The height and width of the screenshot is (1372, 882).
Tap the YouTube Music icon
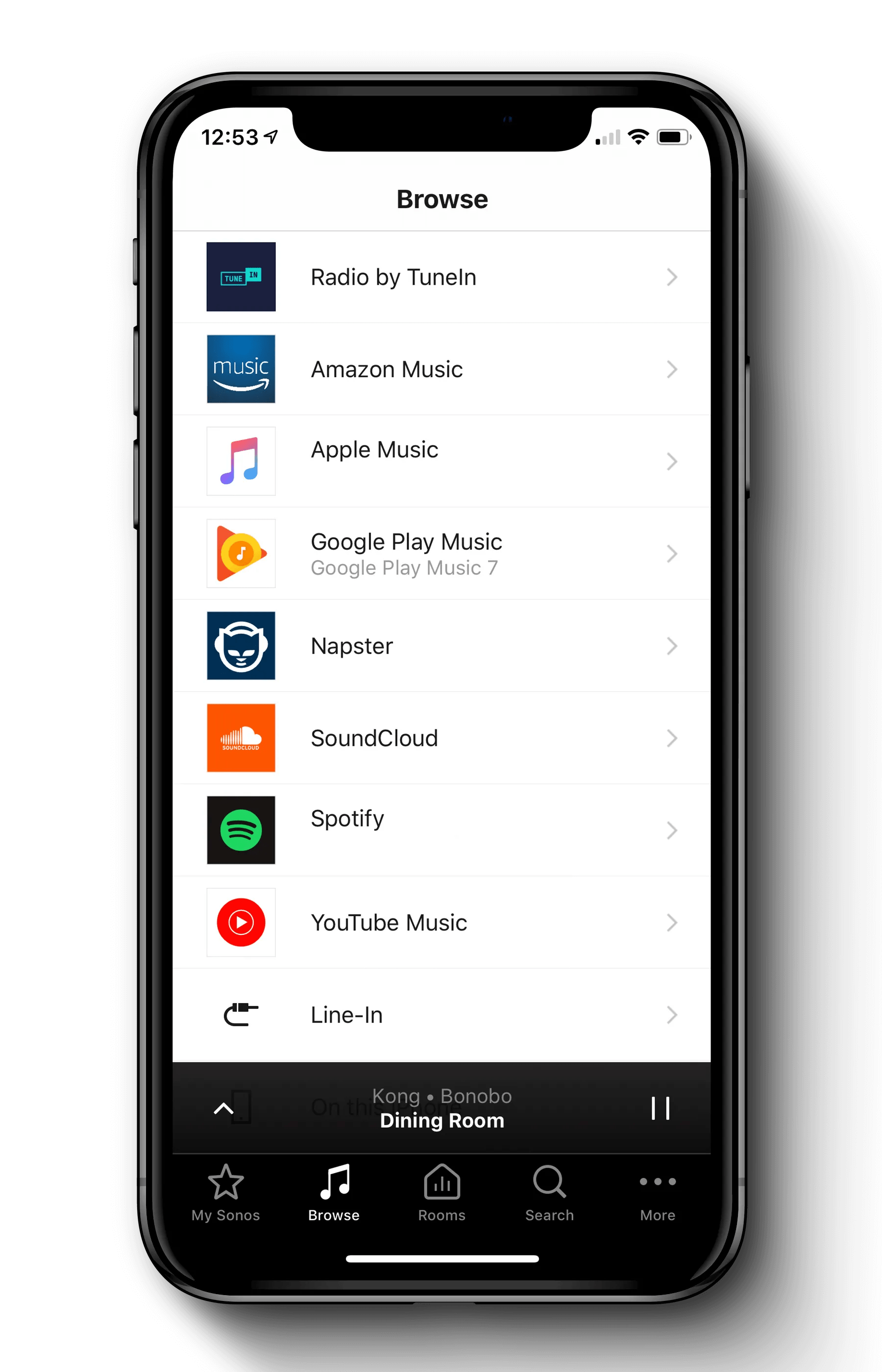241,923
